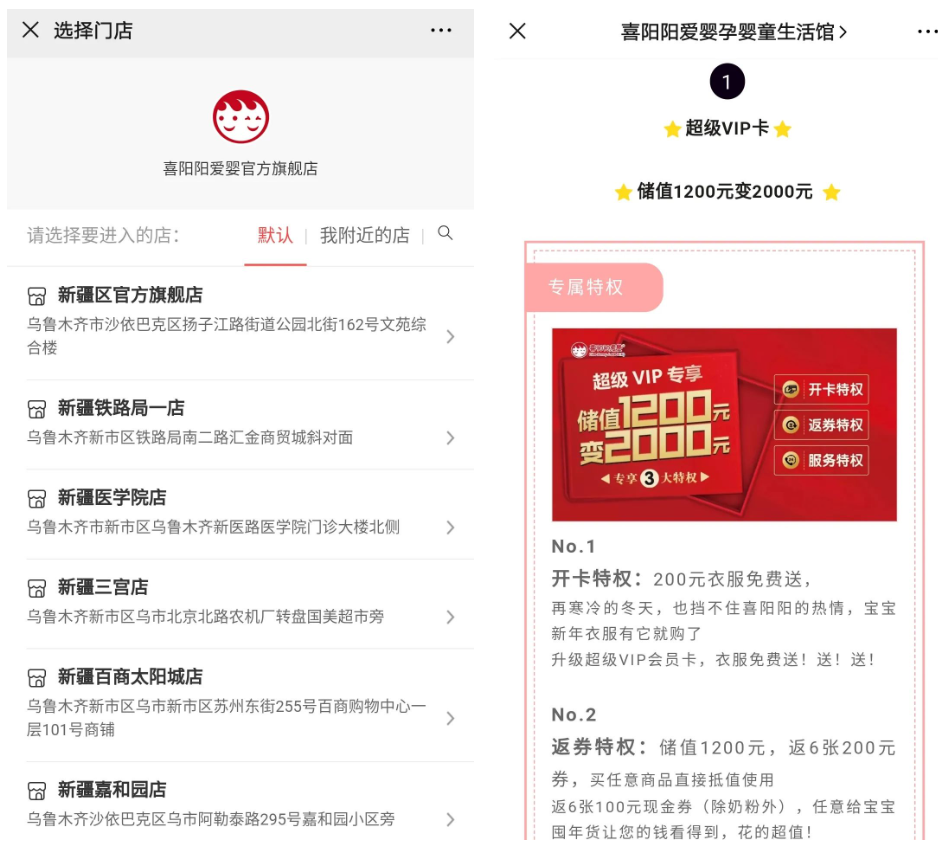Switch to the 我附近的店 tab
Viewport: 938px width, 855px height.
coord(364,236)
